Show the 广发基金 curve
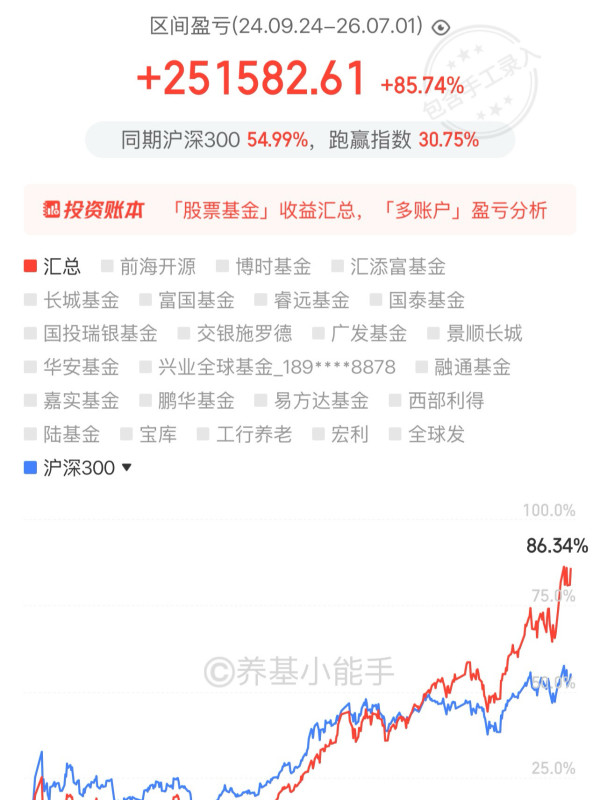 [360, 334]
